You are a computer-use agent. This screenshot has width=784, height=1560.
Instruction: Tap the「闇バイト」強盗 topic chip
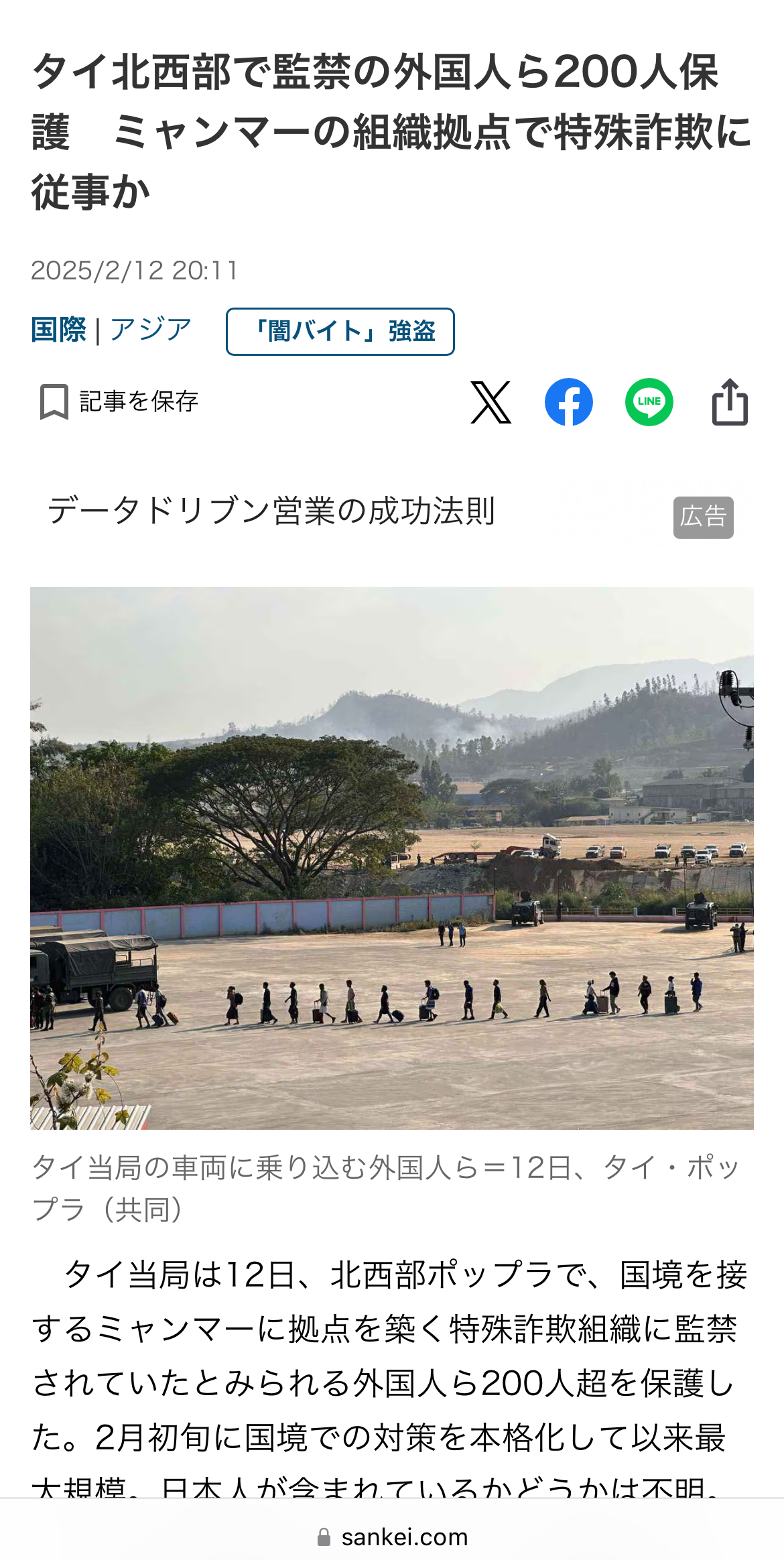[x=340, y=331]
